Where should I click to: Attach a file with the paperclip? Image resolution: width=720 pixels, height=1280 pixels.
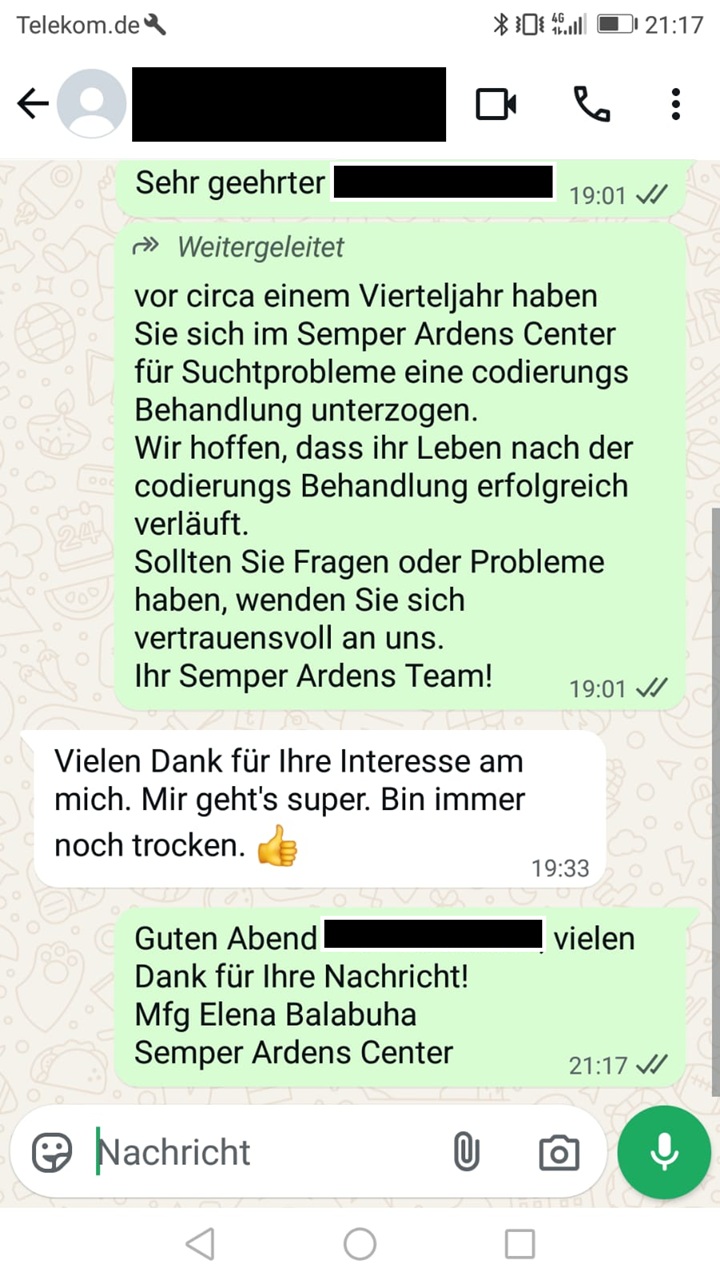tap(466, 1153)
